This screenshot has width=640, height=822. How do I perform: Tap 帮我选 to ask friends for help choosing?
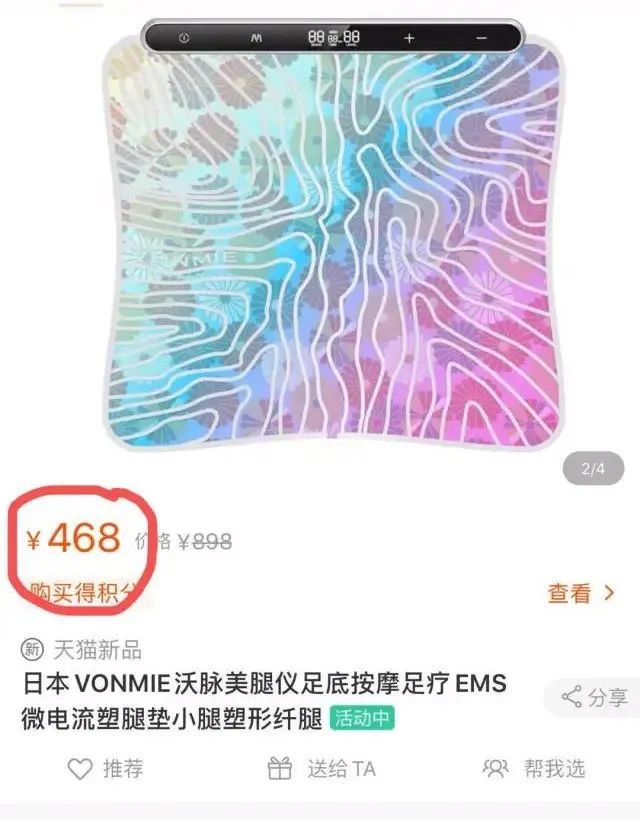pos(534,768)
